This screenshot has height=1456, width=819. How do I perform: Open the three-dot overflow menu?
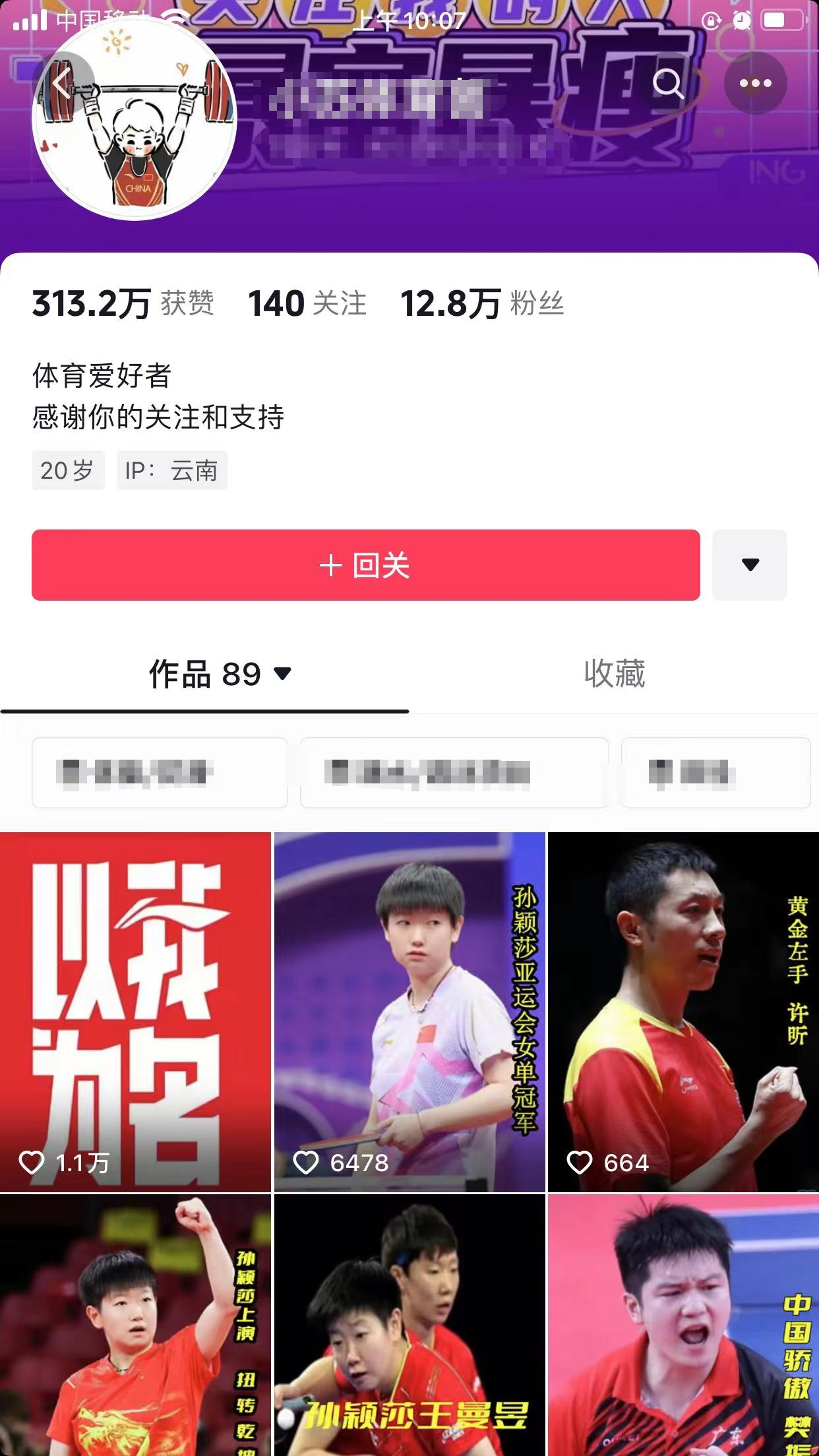point(755,84)
